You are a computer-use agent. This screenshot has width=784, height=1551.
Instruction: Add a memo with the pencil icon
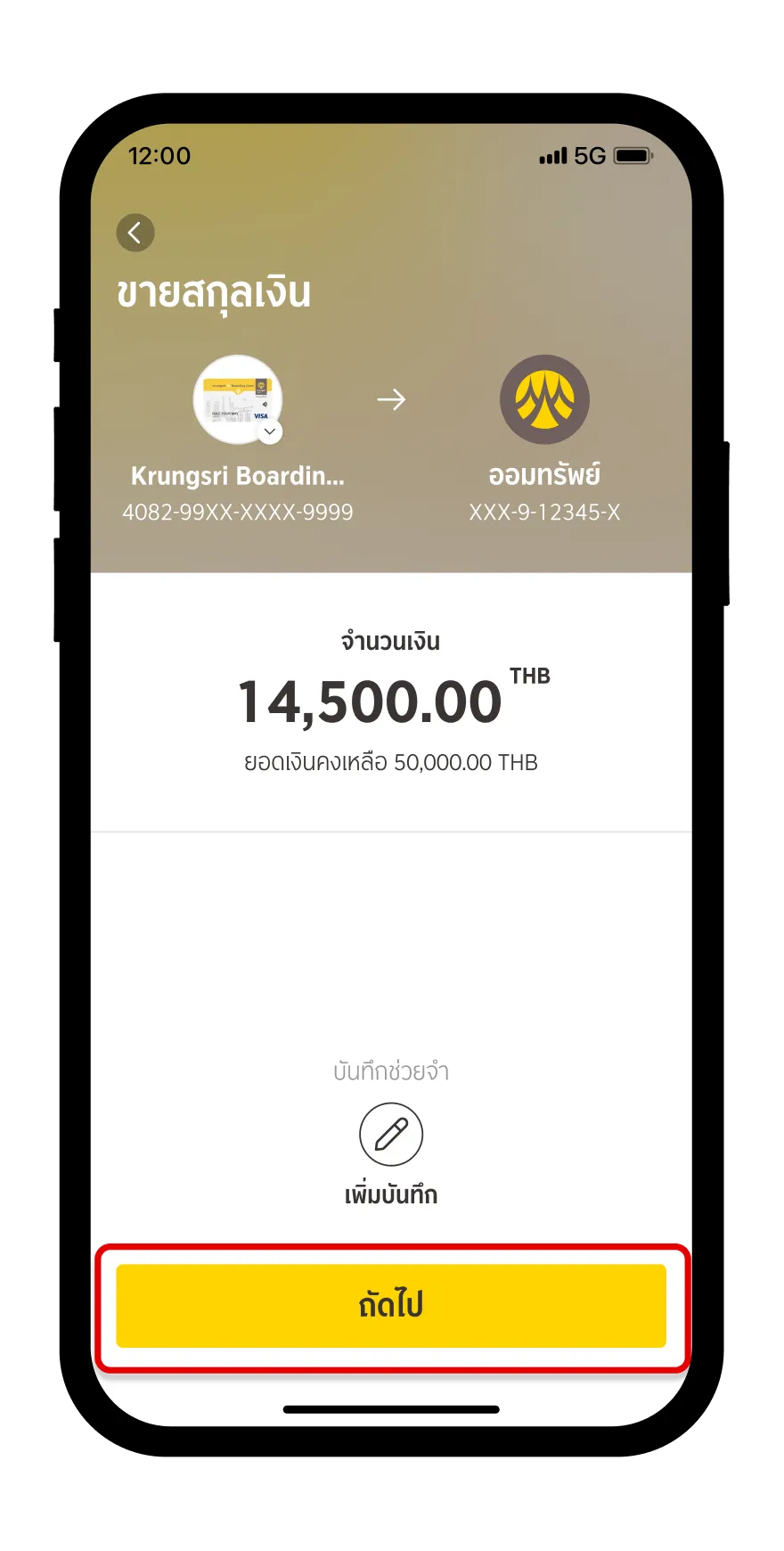click(391, 1134)
